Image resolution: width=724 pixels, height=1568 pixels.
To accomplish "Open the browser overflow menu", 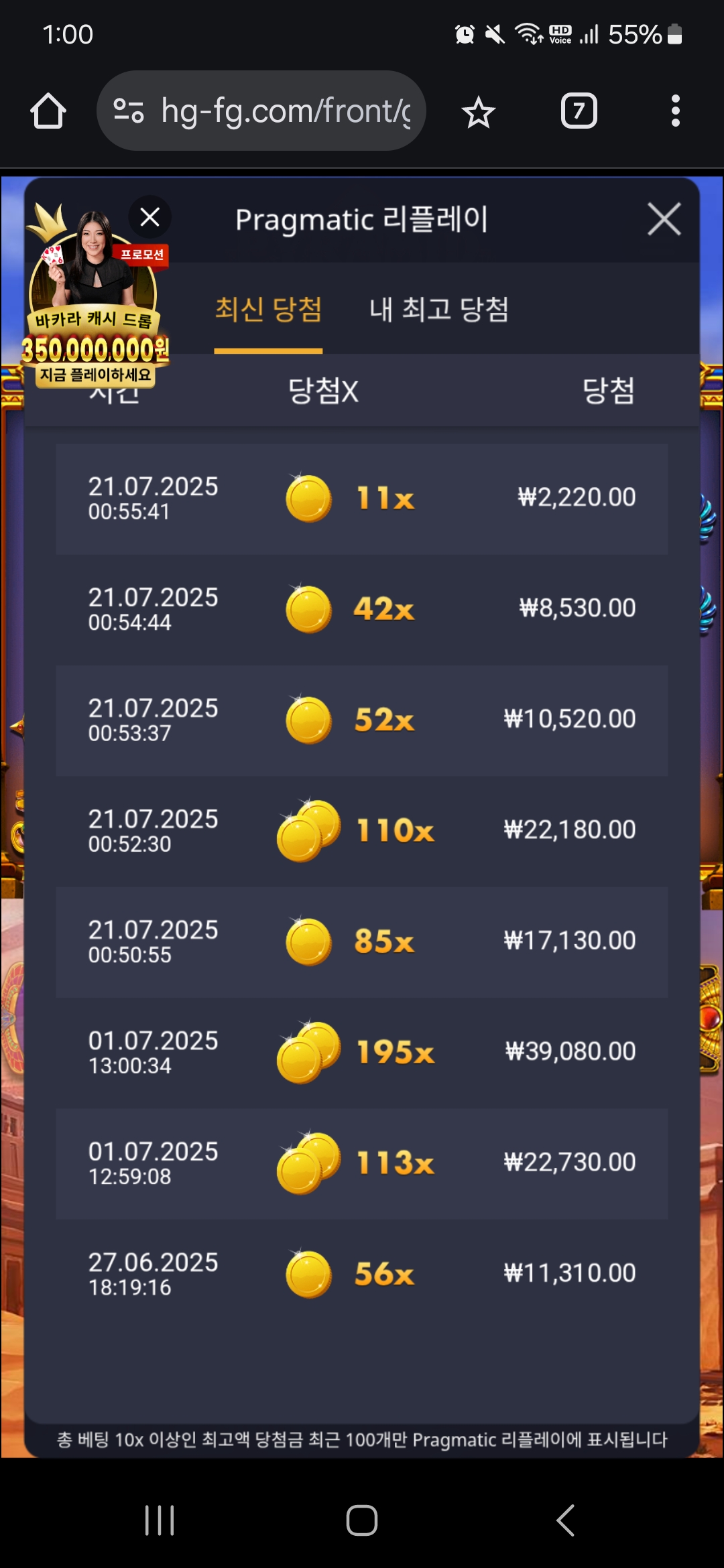I will 675,111.
